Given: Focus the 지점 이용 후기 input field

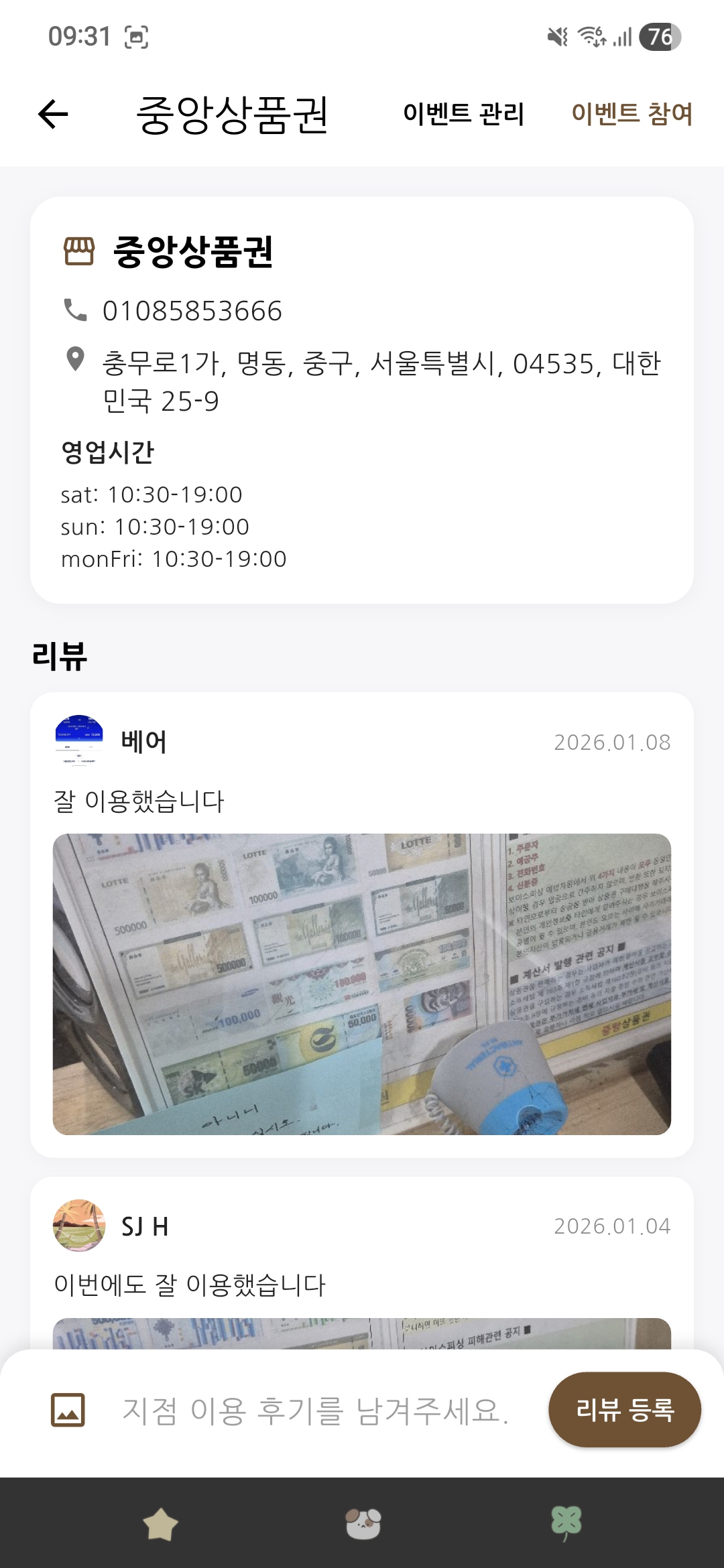Looking at the screenshot, I should click(x=315, y=1410).
